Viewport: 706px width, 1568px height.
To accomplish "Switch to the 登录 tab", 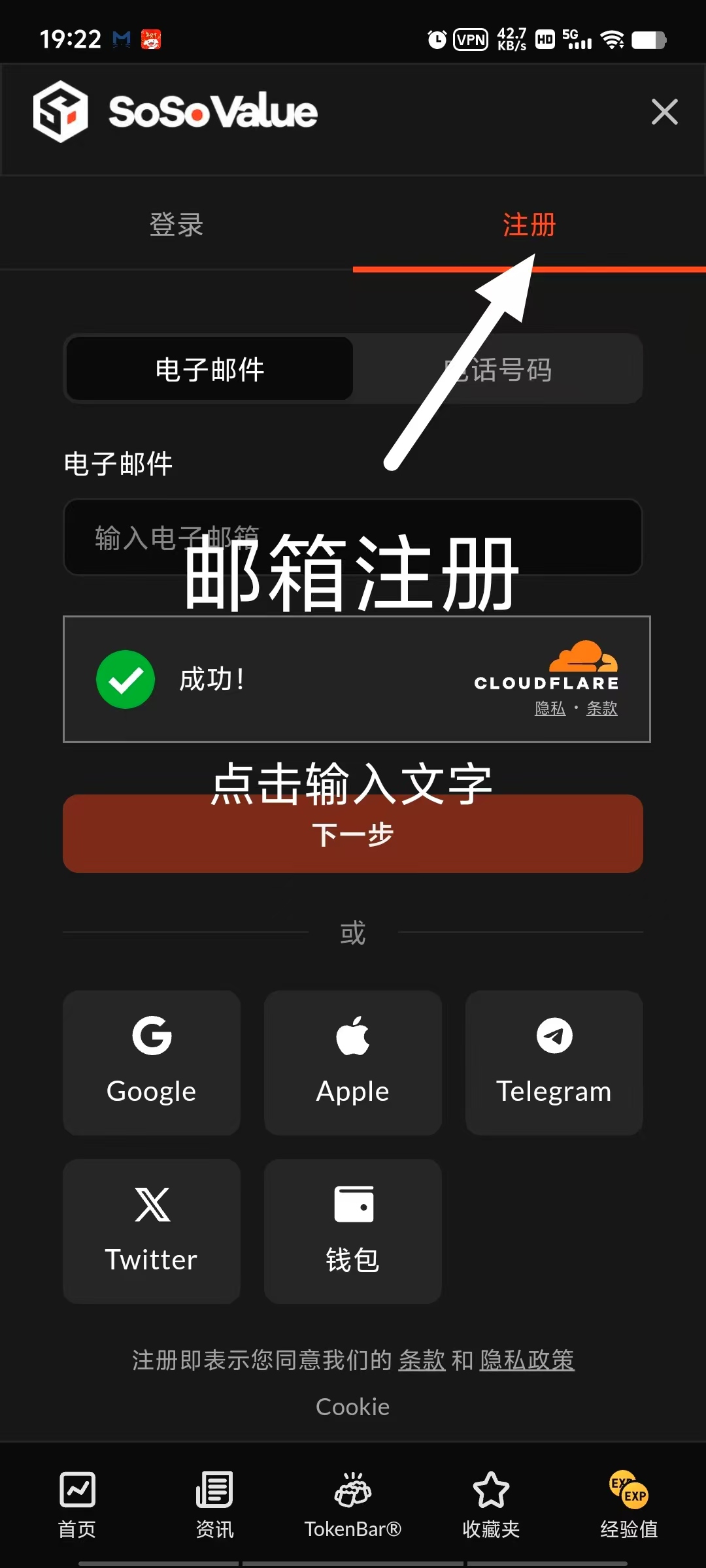I will coord(176,225).
